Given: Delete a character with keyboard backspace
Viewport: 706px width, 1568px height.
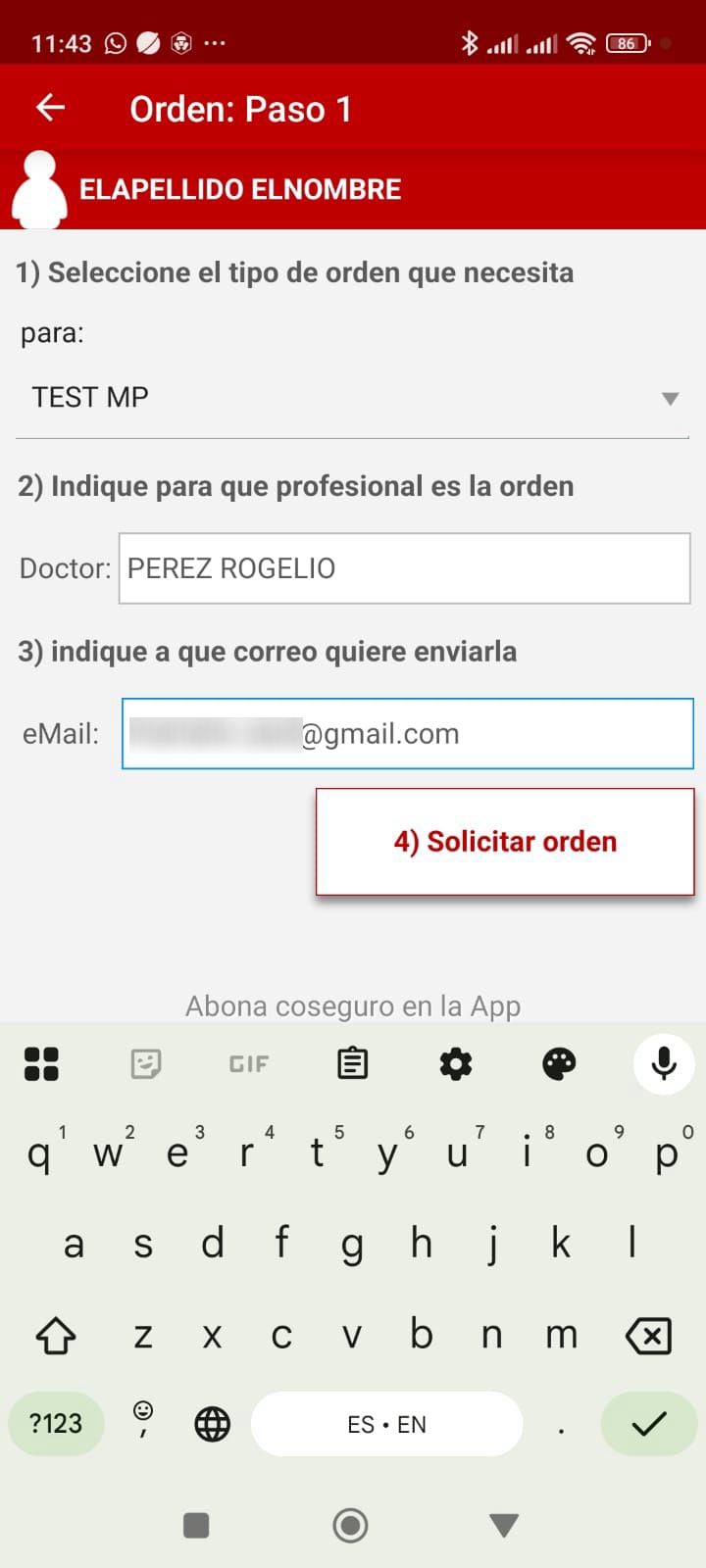Looking at the screenshot, I should pyautogui.click(x=648, y=1335).
